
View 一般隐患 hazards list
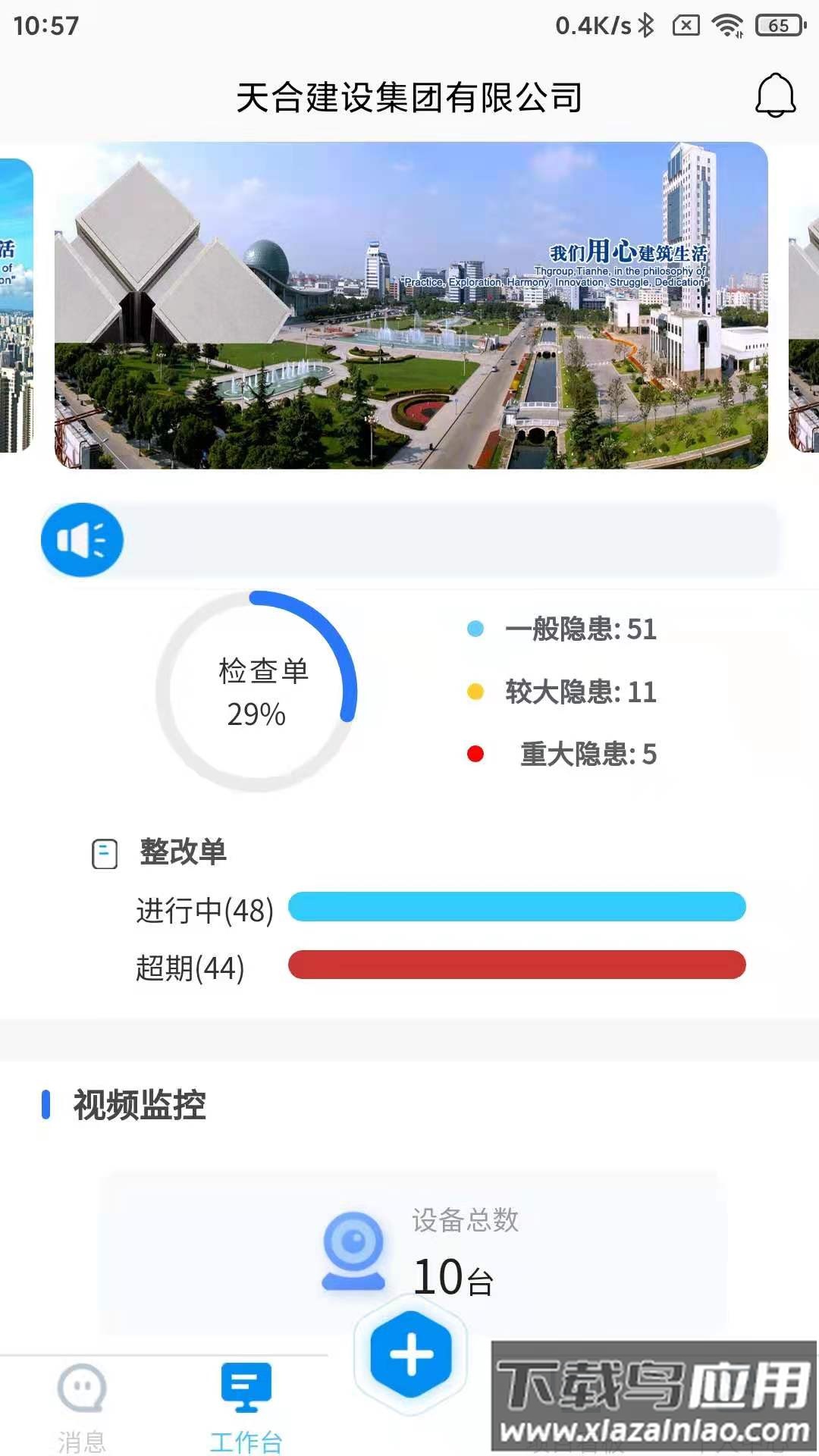(580, 629)
